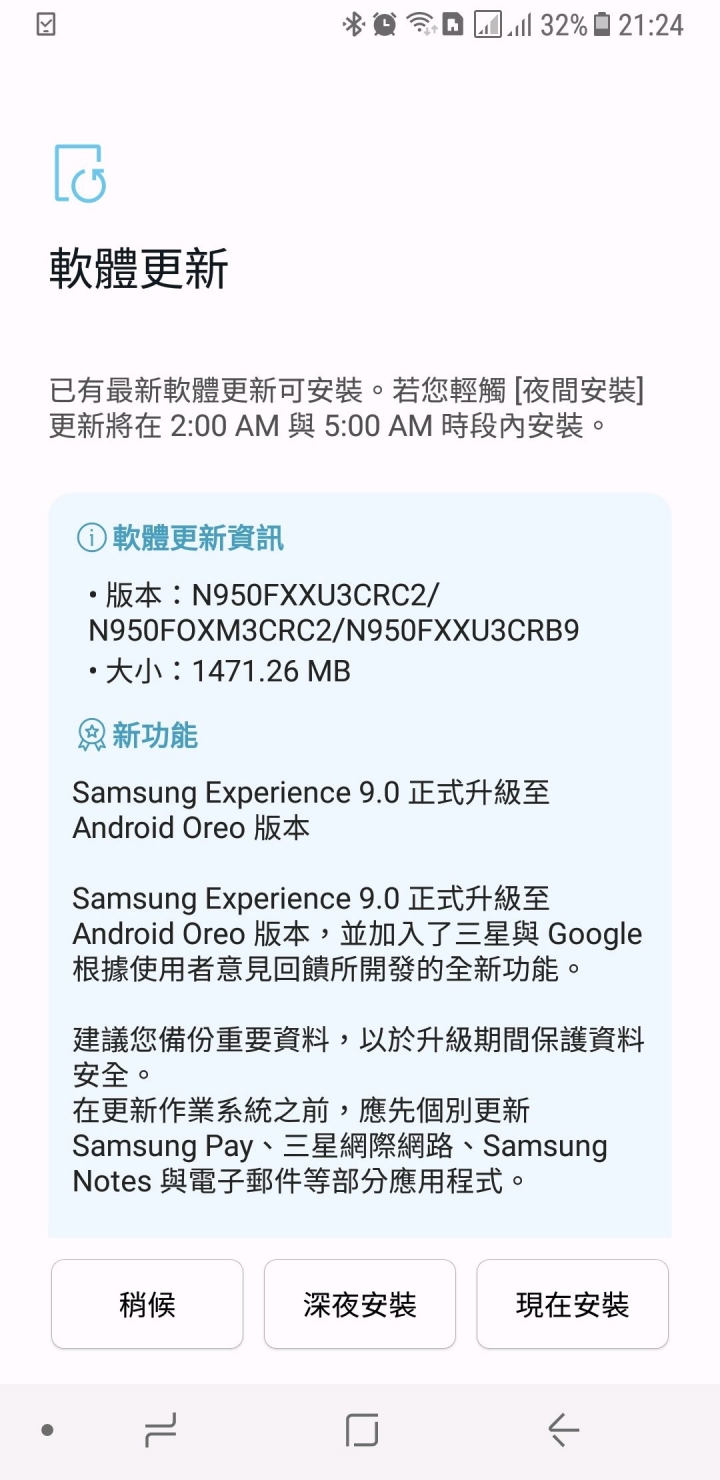Open recent apps from the navigation bar
Viewport: 720px width, 1480px height.
coord(160,1431)
